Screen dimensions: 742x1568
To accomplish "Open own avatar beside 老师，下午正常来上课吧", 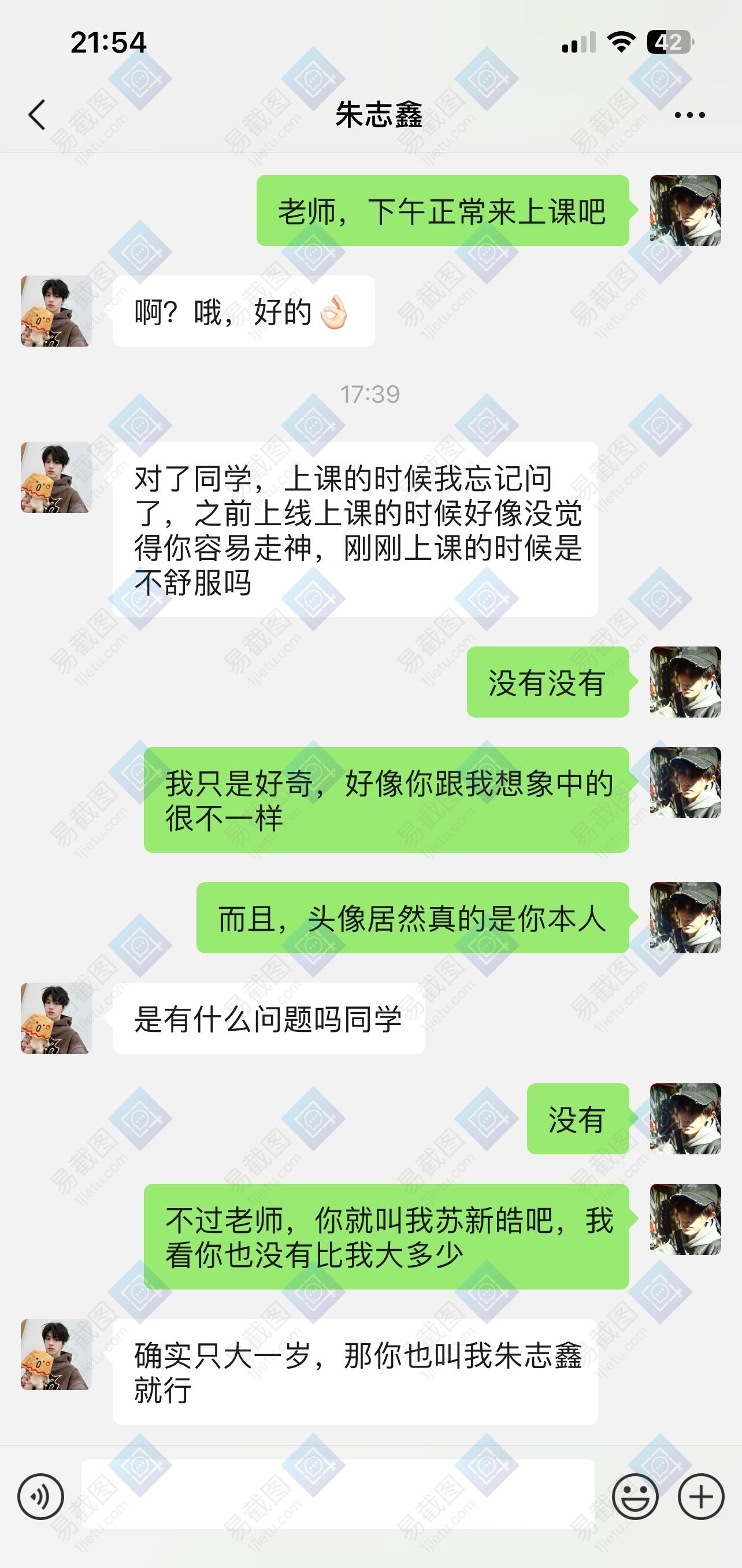I will click(685, 211).
